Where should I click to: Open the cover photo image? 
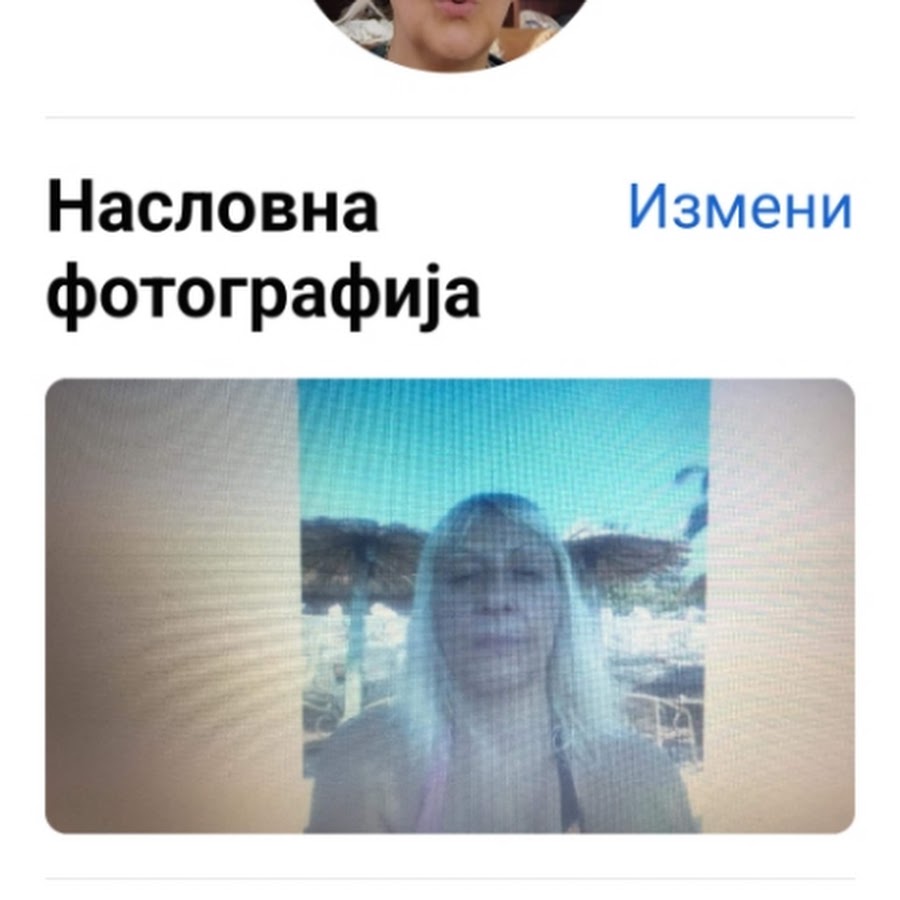click(450, 605)
